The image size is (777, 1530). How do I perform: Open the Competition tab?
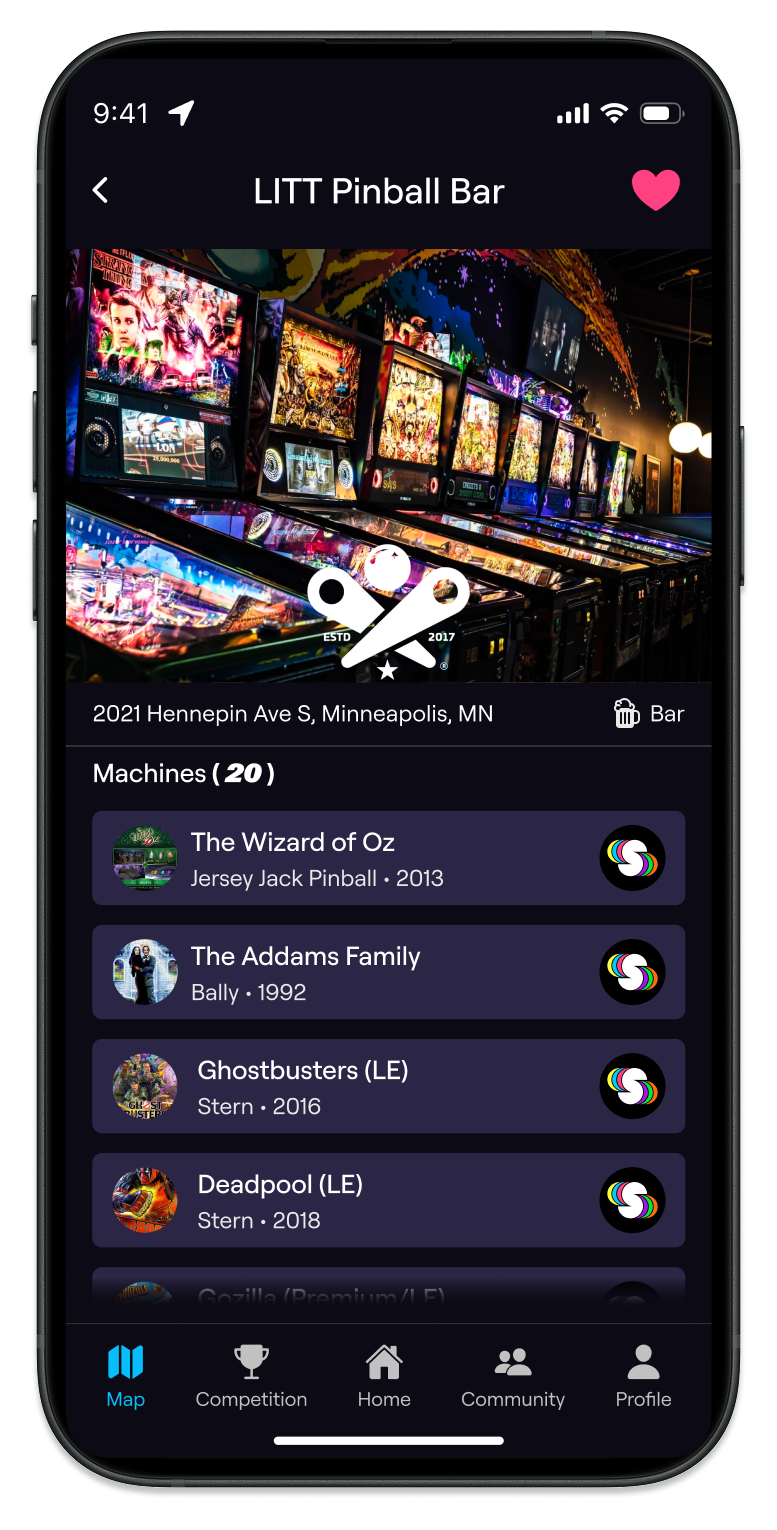(251, 1376)
